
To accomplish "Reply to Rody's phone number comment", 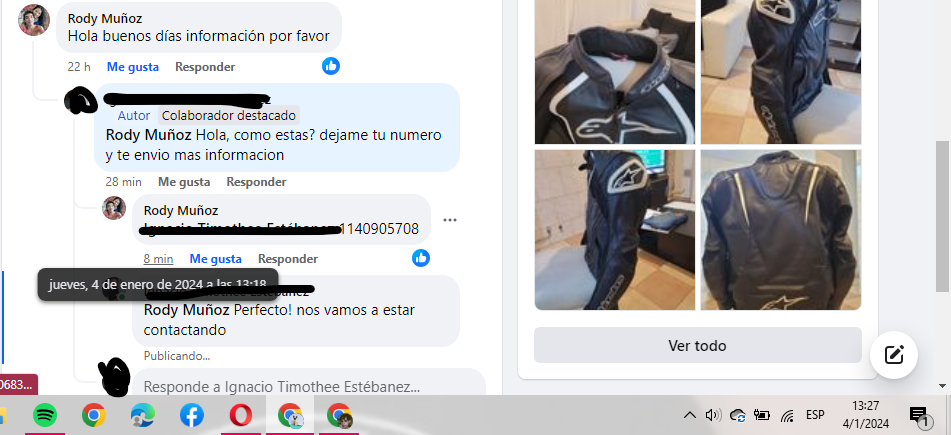I will click(x=288, y=258).
